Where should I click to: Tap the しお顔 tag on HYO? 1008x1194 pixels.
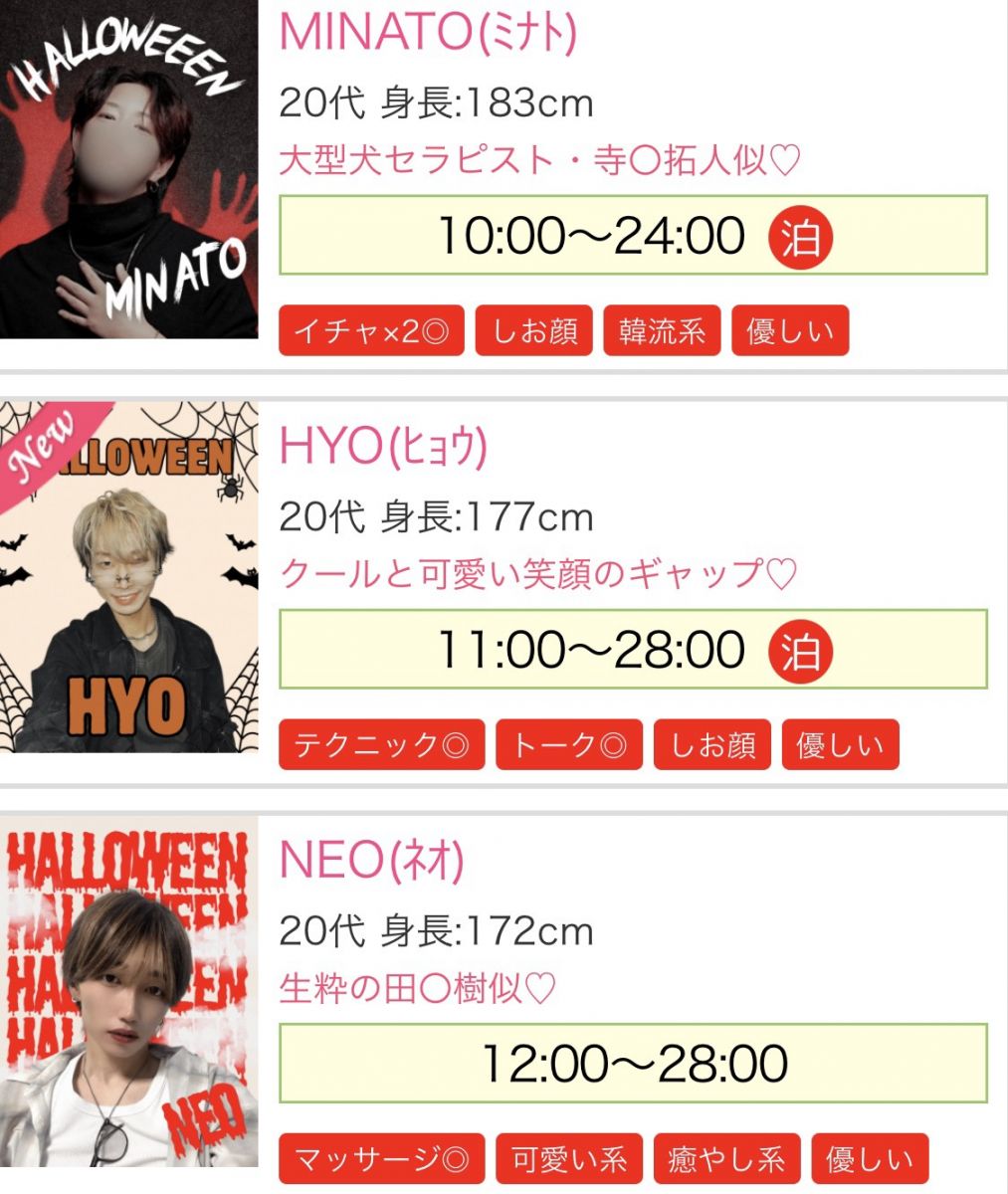(712, 744)
